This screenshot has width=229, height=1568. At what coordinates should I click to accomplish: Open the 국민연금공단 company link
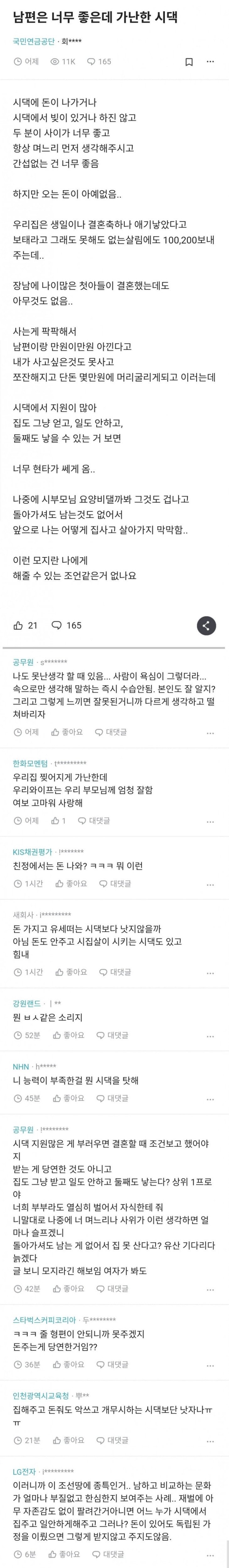pos(34,42)
